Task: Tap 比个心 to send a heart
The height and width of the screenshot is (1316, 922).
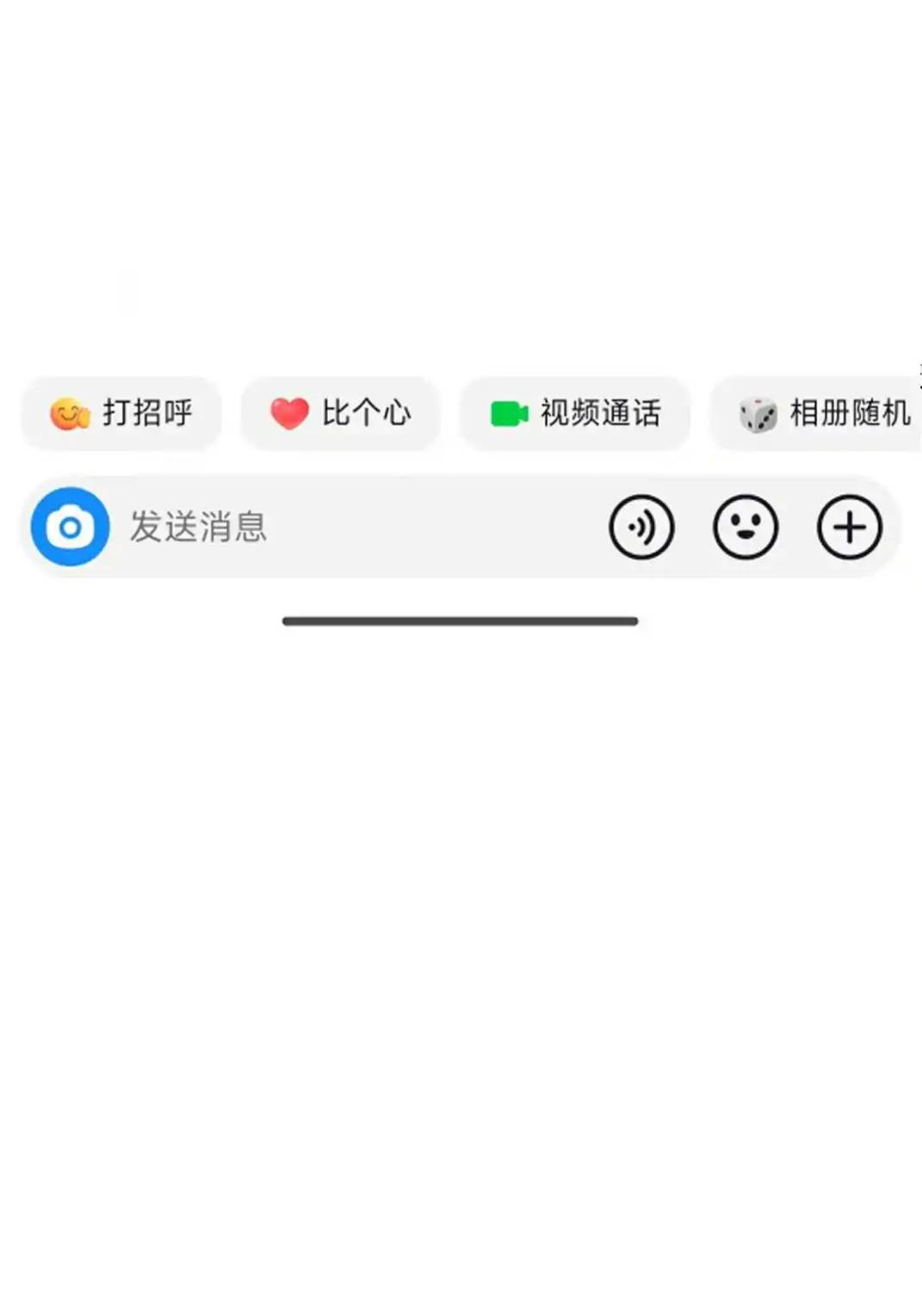Action: pos(340,414)
